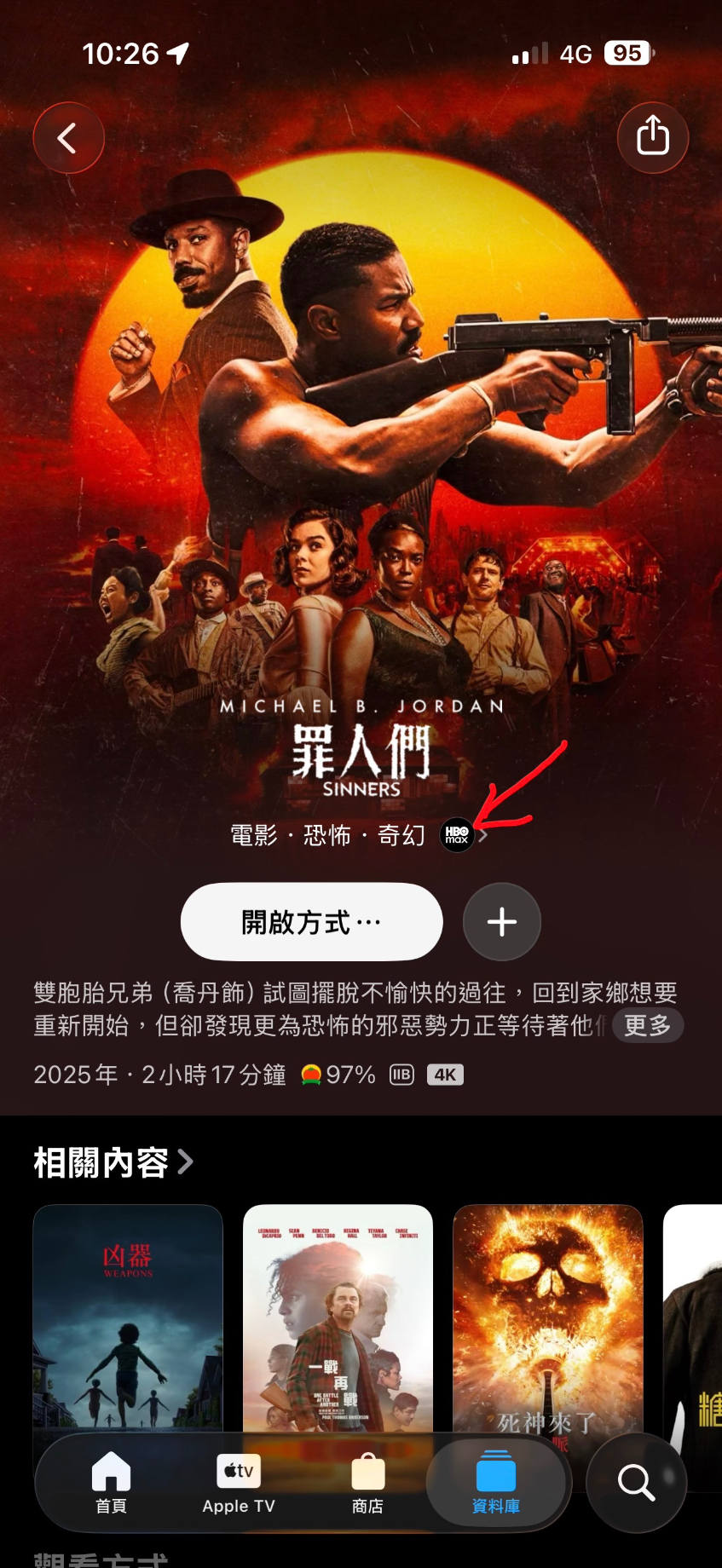Switch to the 商店 store tab

(x=367, y=1483)
